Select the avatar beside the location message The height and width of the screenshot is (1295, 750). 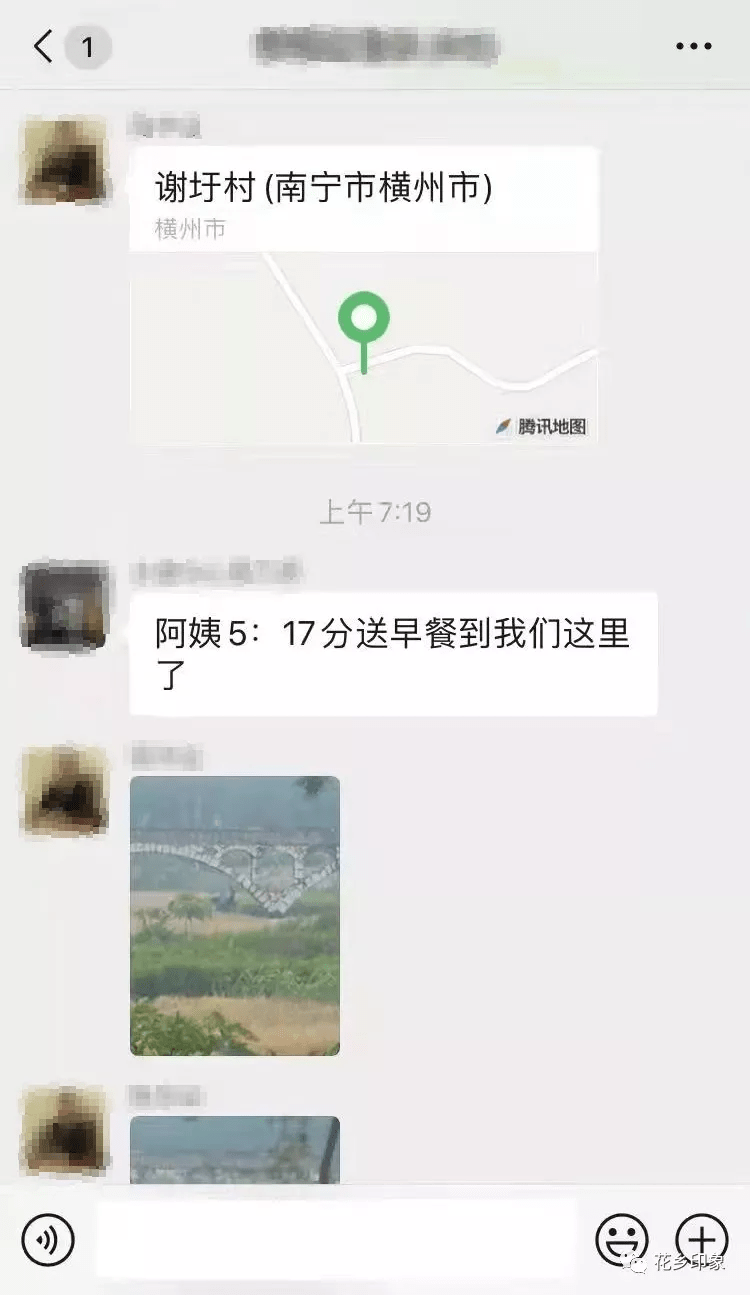pos(65,160)
